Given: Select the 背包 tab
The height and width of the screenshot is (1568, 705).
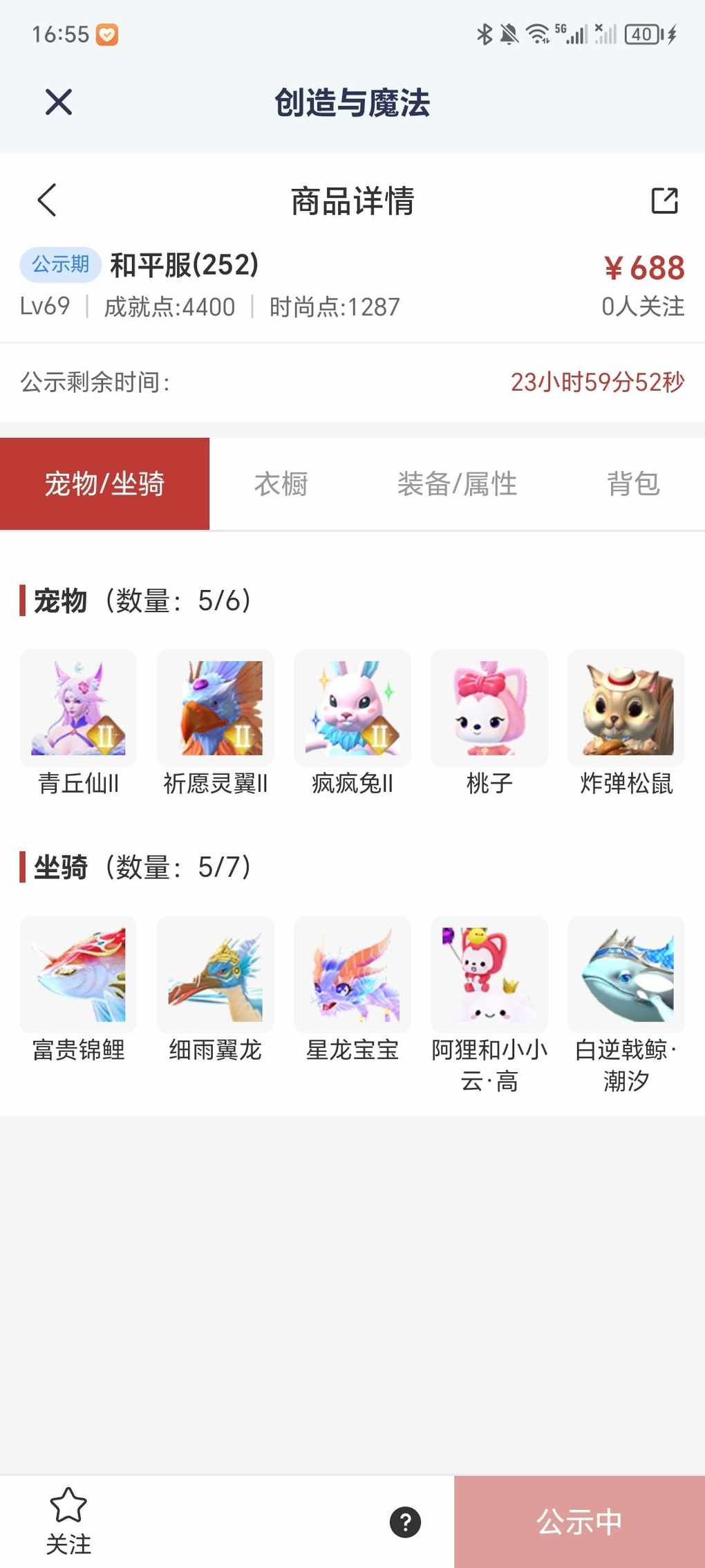Looking at the screenshot, I should click(x=633, y=483).
